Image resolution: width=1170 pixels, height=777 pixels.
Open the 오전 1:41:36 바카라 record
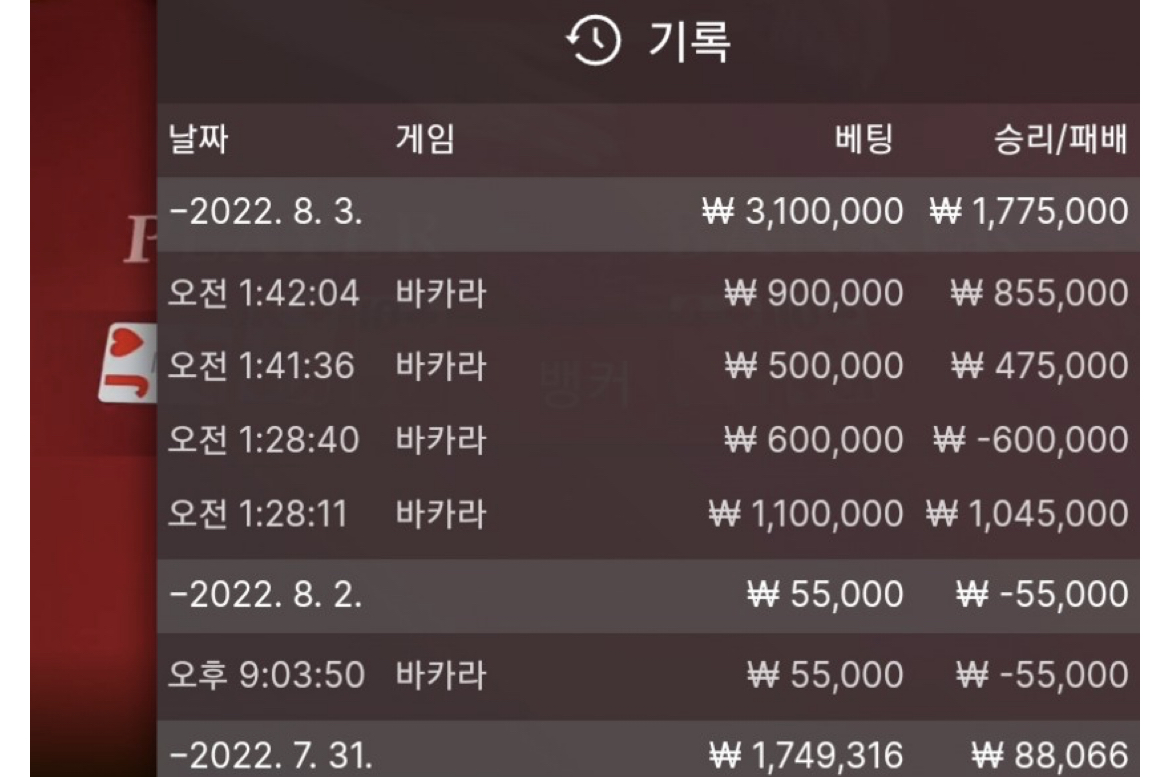pyautogui.click(x=647, y=366)
